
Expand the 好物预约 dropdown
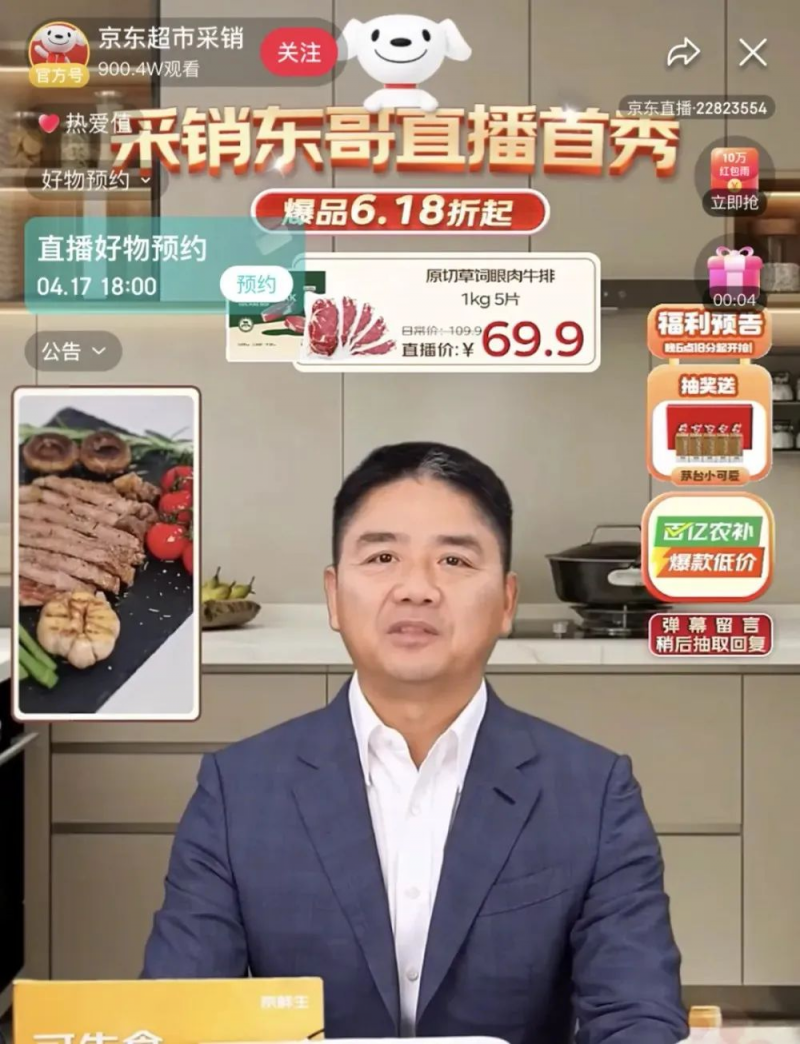click(x=95, y=180)
